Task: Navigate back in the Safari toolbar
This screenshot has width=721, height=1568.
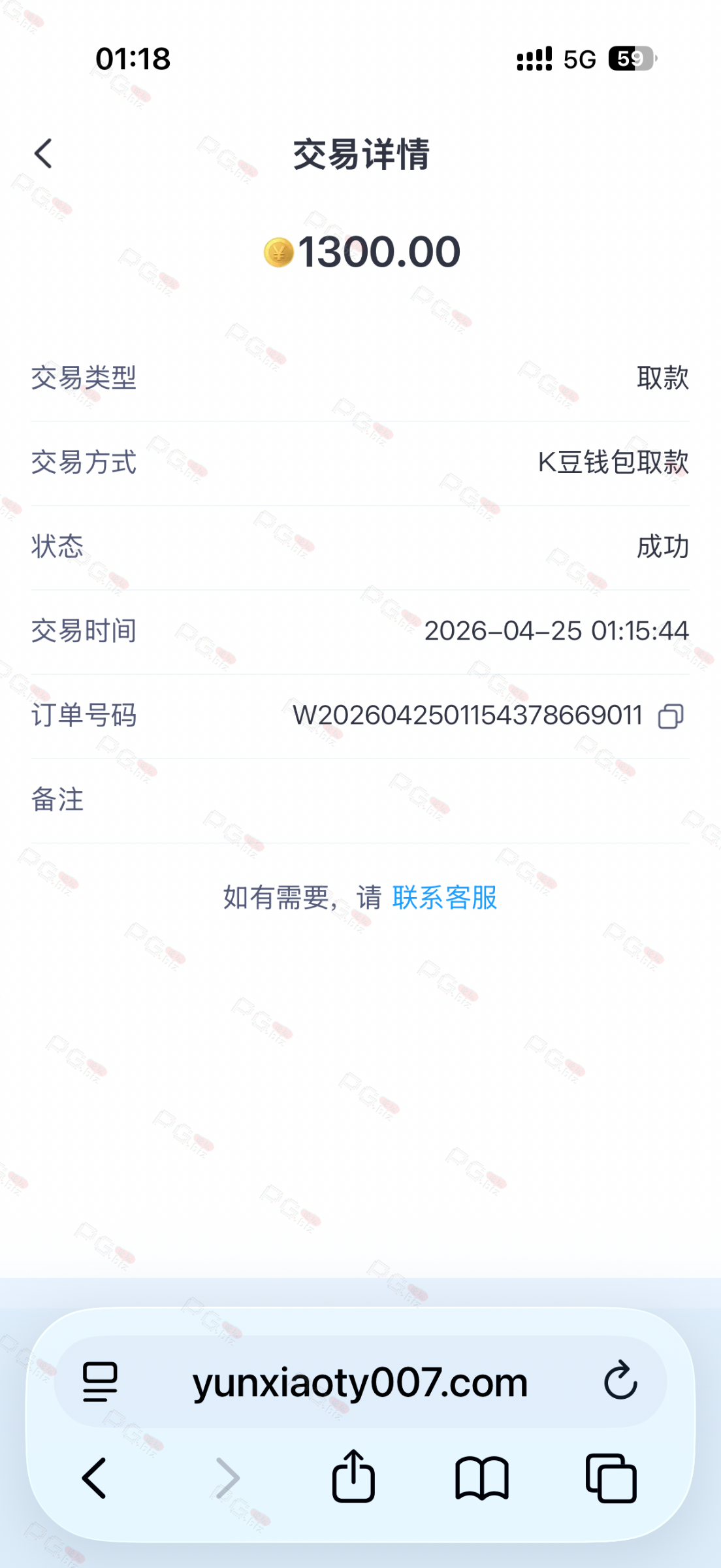Action: (94, 1477)
